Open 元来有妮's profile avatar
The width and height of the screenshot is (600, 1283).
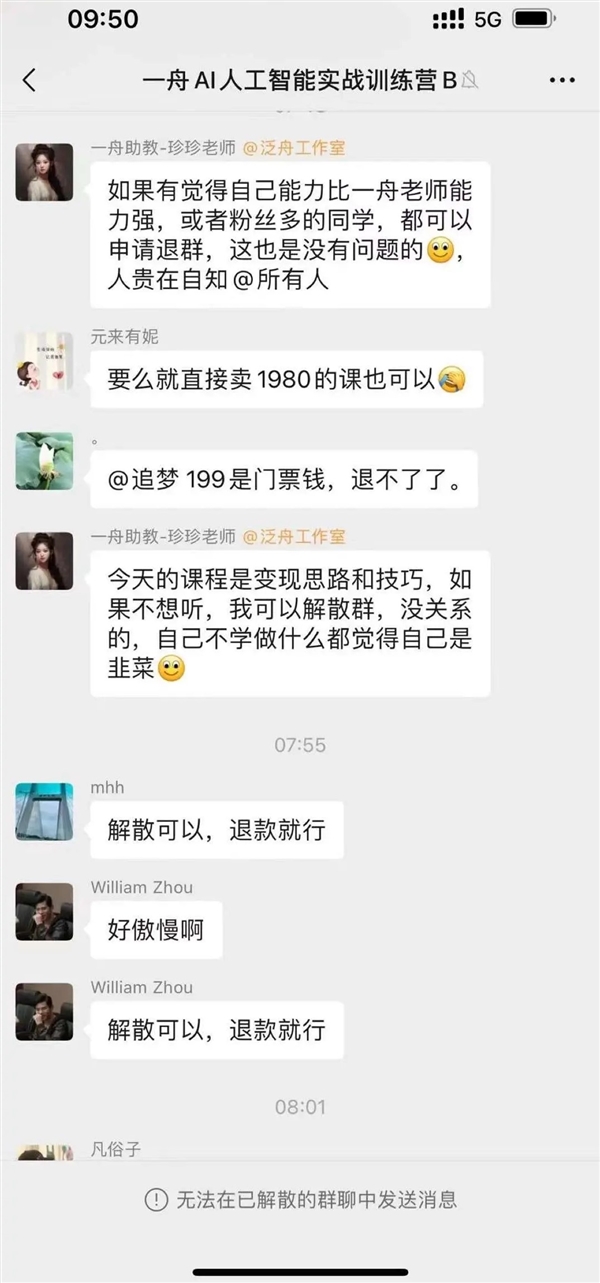click(44, 361)
